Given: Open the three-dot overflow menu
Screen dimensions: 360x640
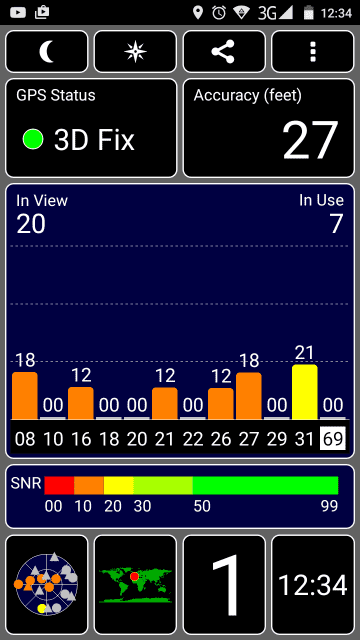Looking at the screenshot, I should point(313,52).
